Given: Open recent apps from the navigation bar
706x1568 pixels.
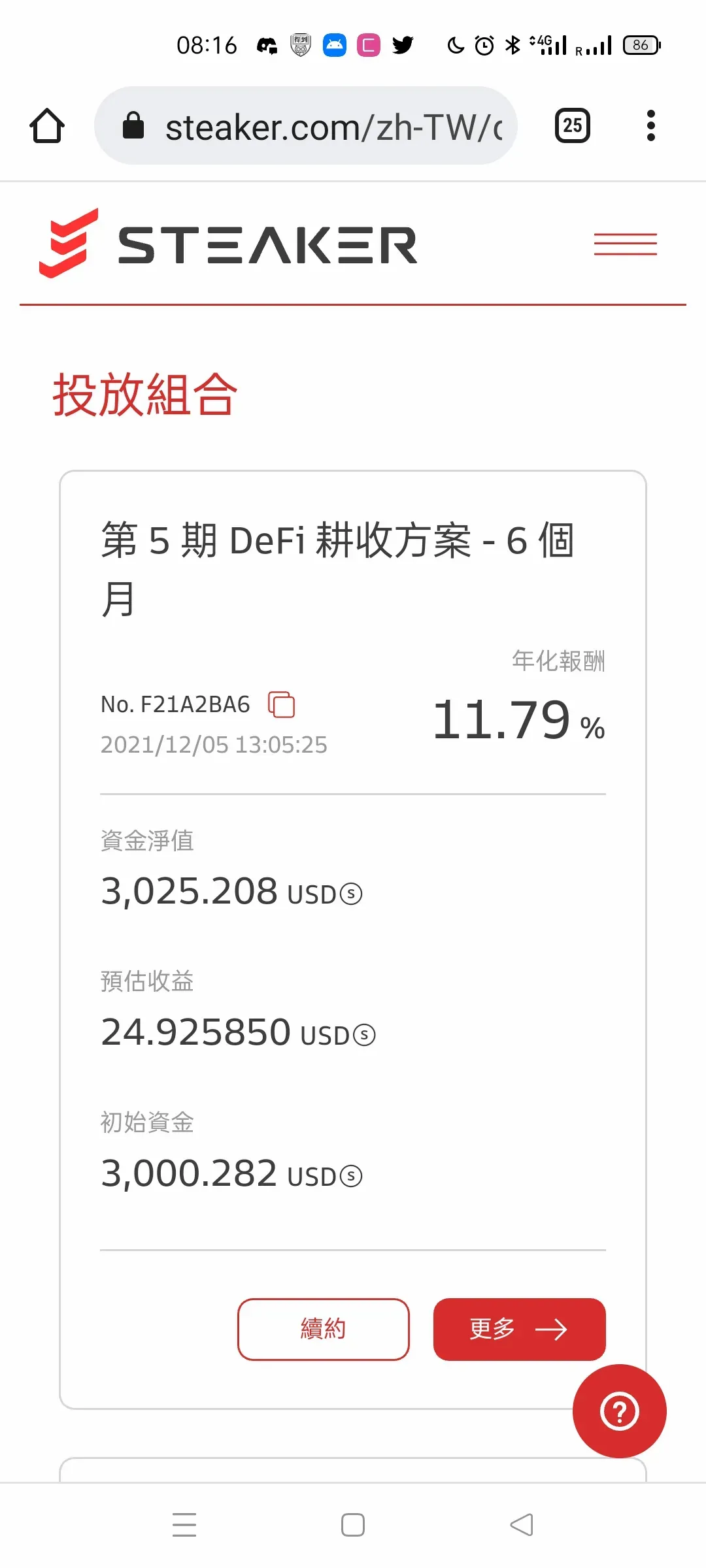Looking at the screenshot, I should click(x=184, y=1525).
